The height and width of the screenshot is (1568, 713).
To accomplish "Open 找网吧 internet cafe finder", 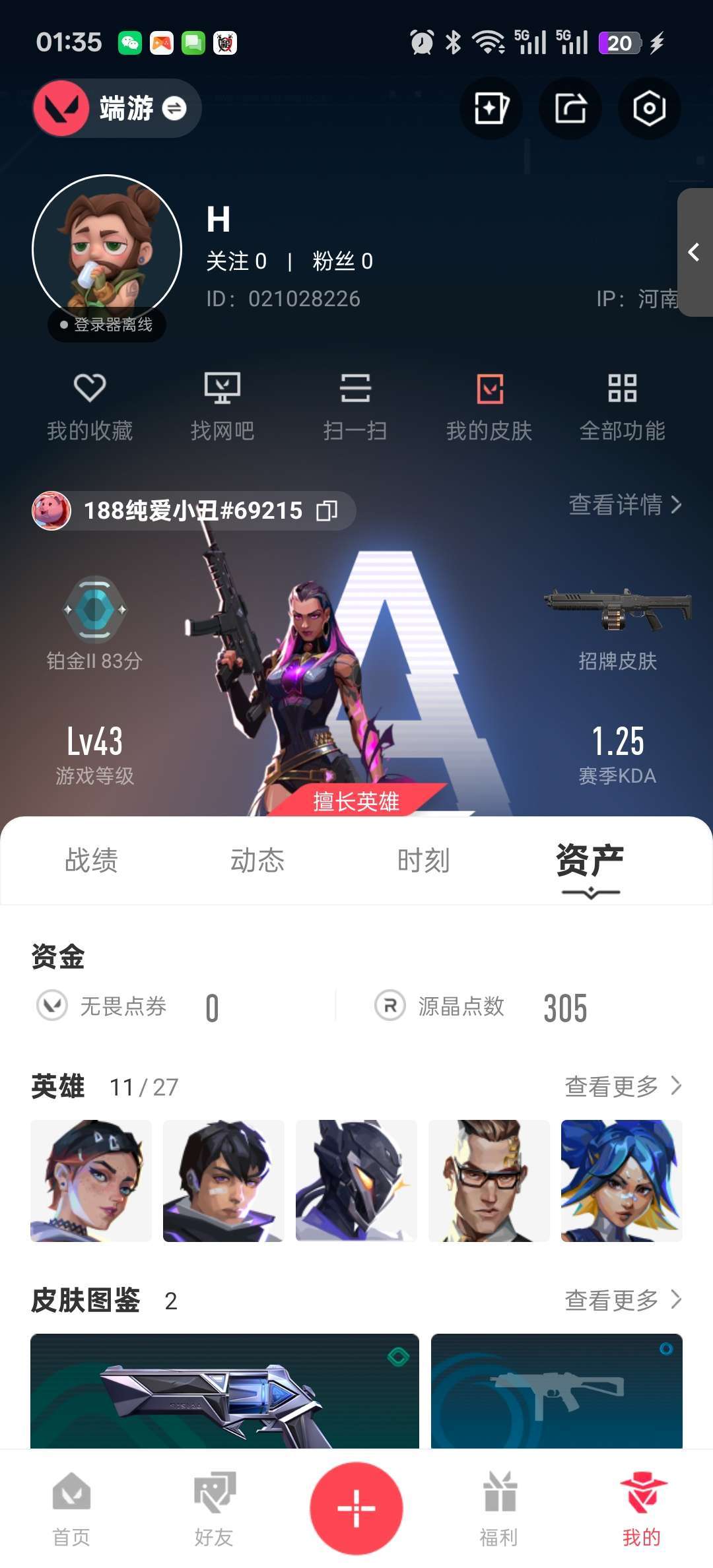I will pyautogui.click(x=222, y=407).
